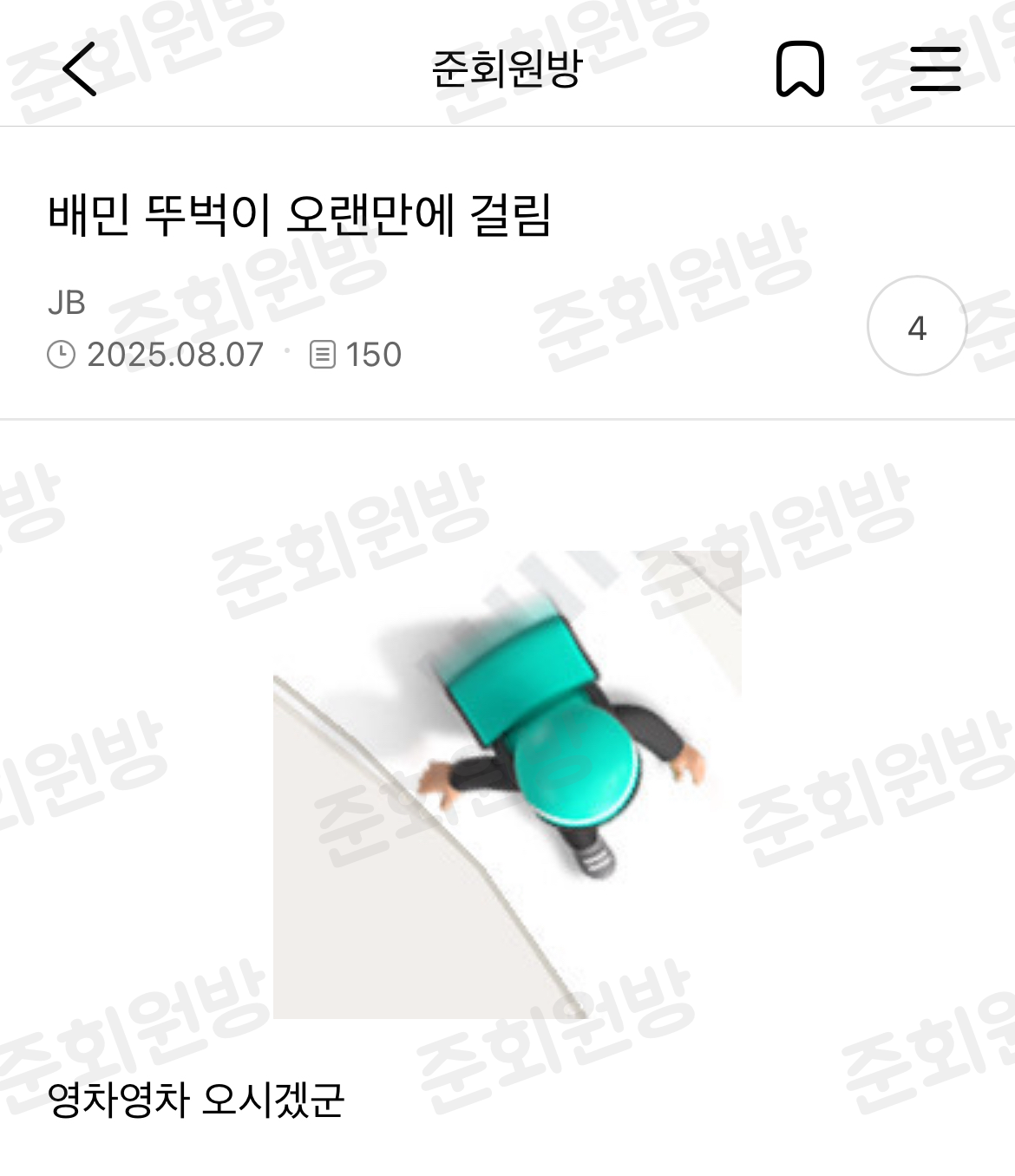Go back using the back arrow

[x=80, y=69]
